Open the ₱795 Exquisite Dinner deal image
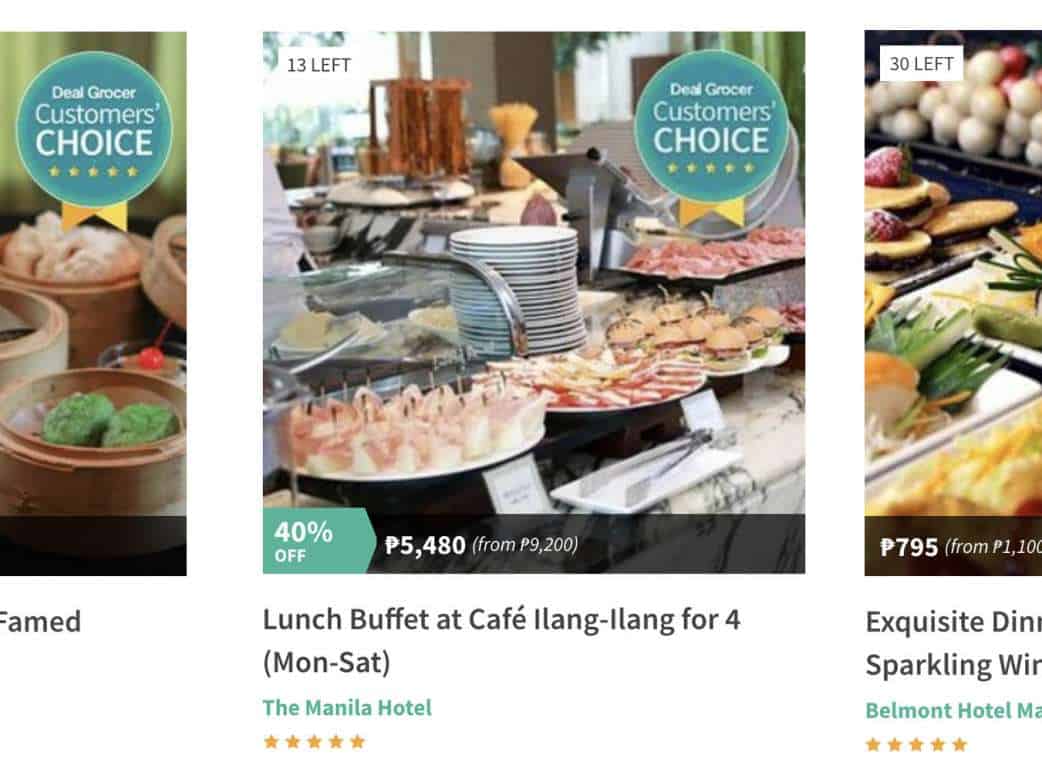Viewport: 1042px width, 782px height. coord(952,300)
